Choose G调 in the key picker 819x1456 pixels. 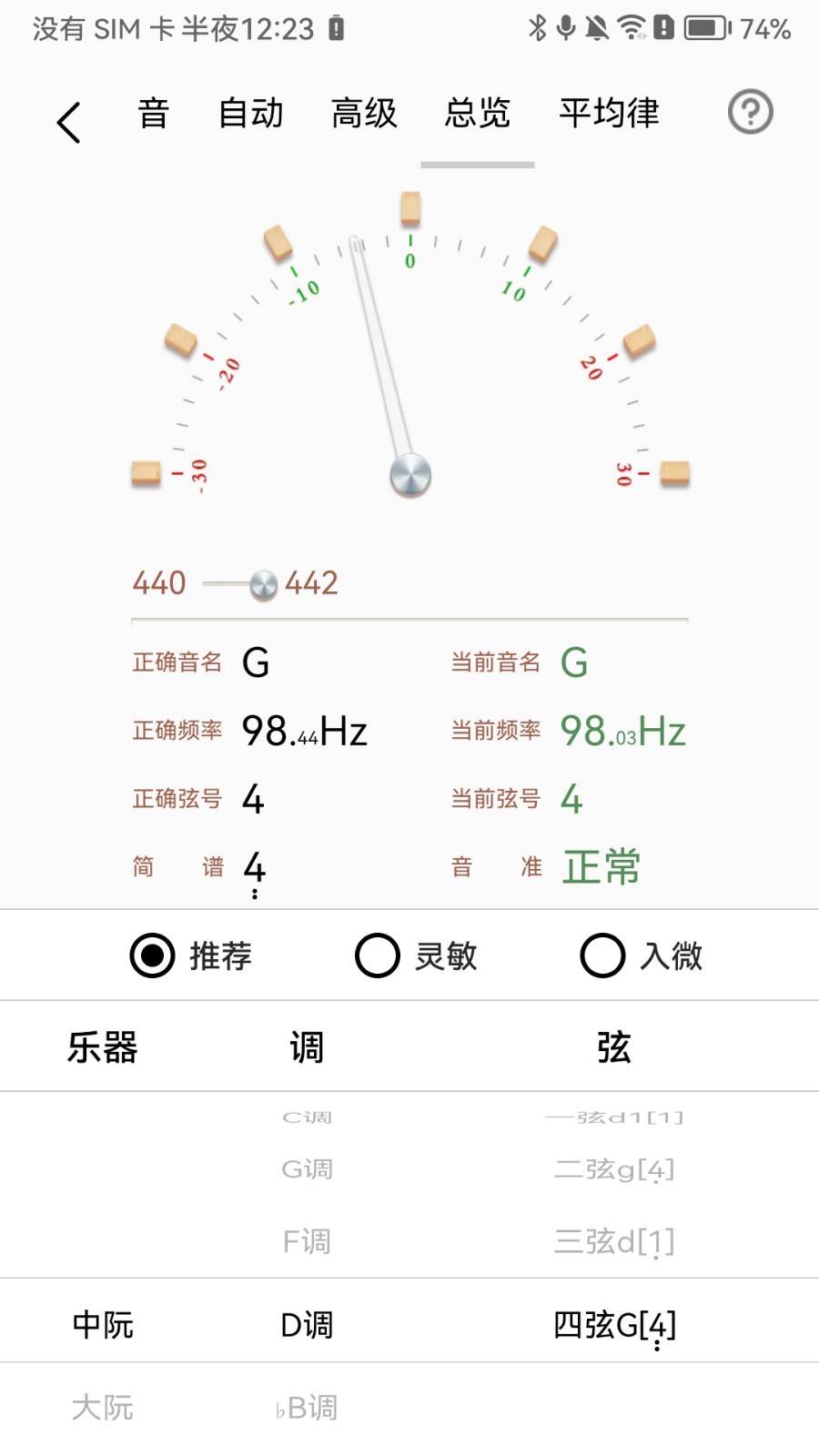(x=307, y=1169)
